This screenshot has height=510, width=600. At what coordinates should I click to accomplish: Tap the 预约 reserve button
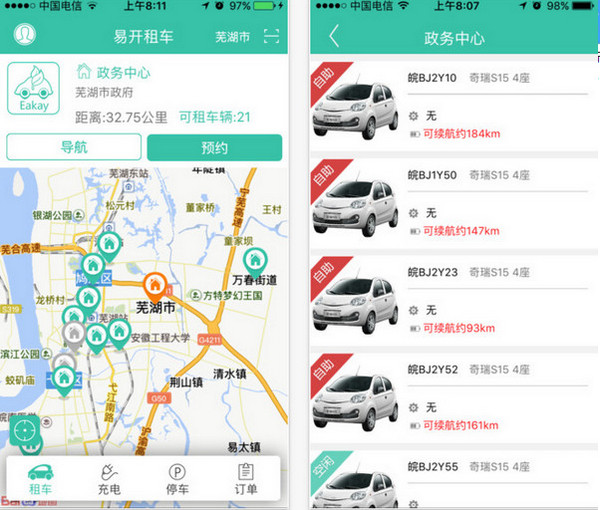214,147
